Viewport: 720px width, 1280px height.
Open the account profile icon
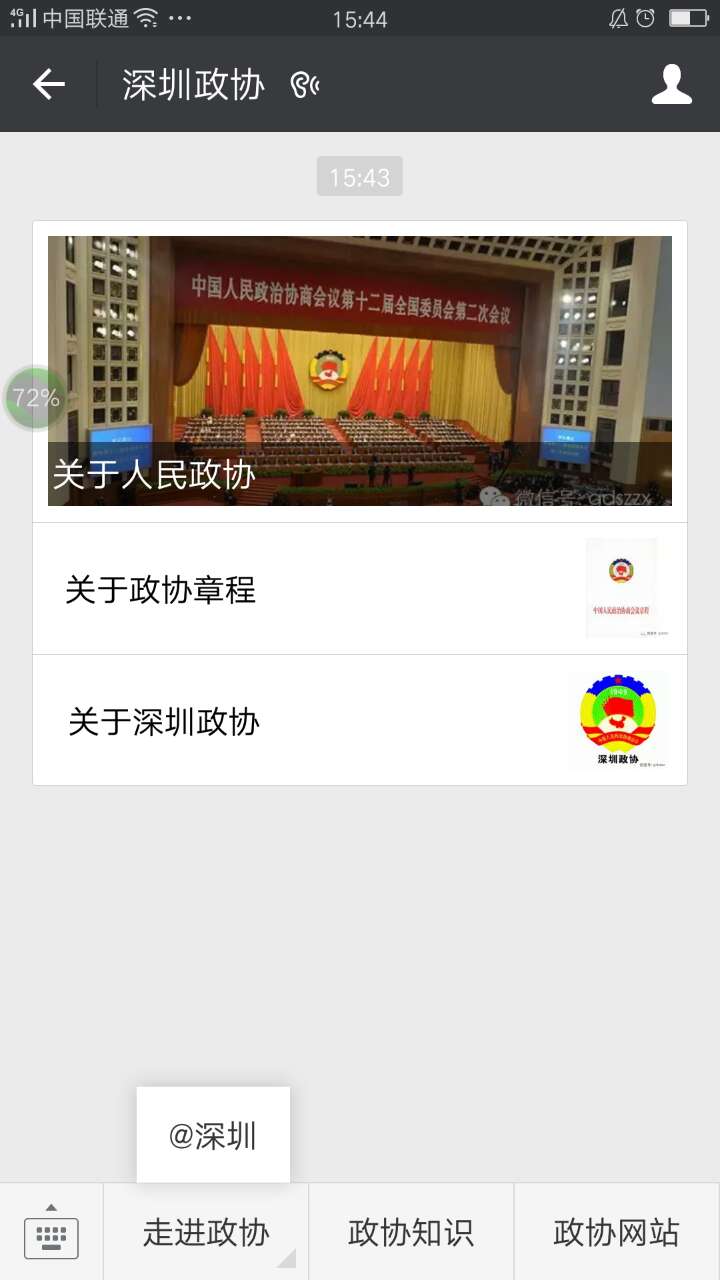[x=671, y=85]
